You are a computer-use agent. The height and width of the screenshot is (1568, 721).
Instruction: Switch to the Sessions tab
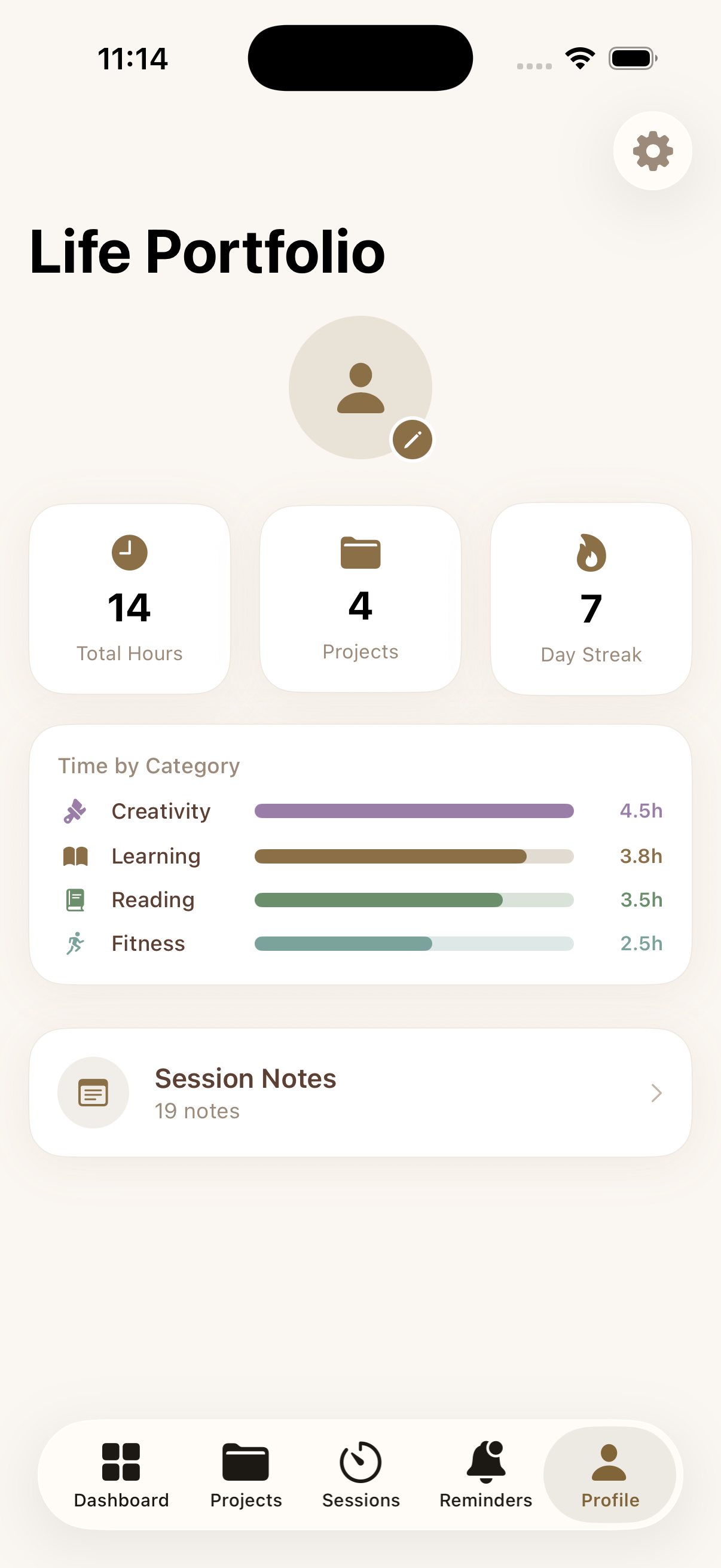[x=361, y=1479]
